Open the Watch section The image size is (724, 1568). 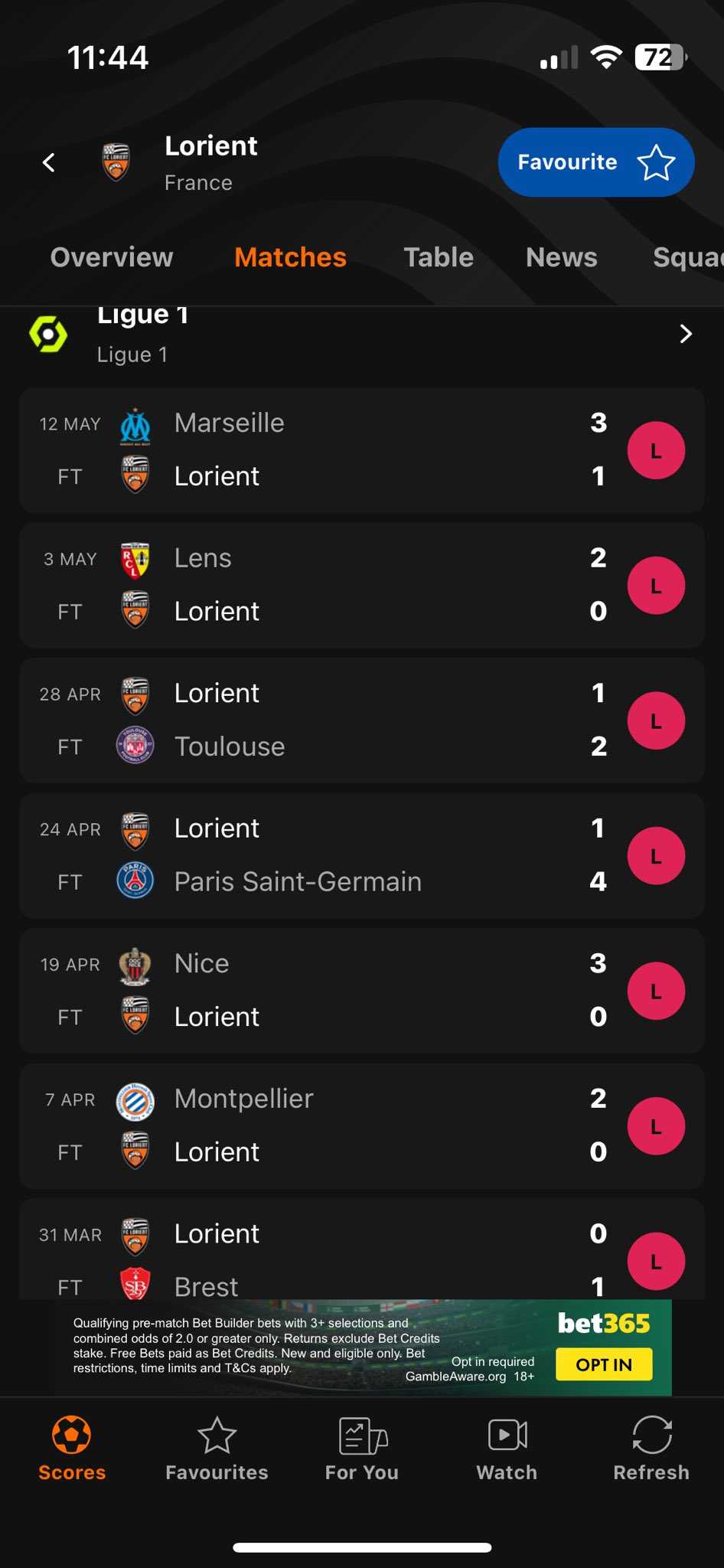(x=507, y=1449)
